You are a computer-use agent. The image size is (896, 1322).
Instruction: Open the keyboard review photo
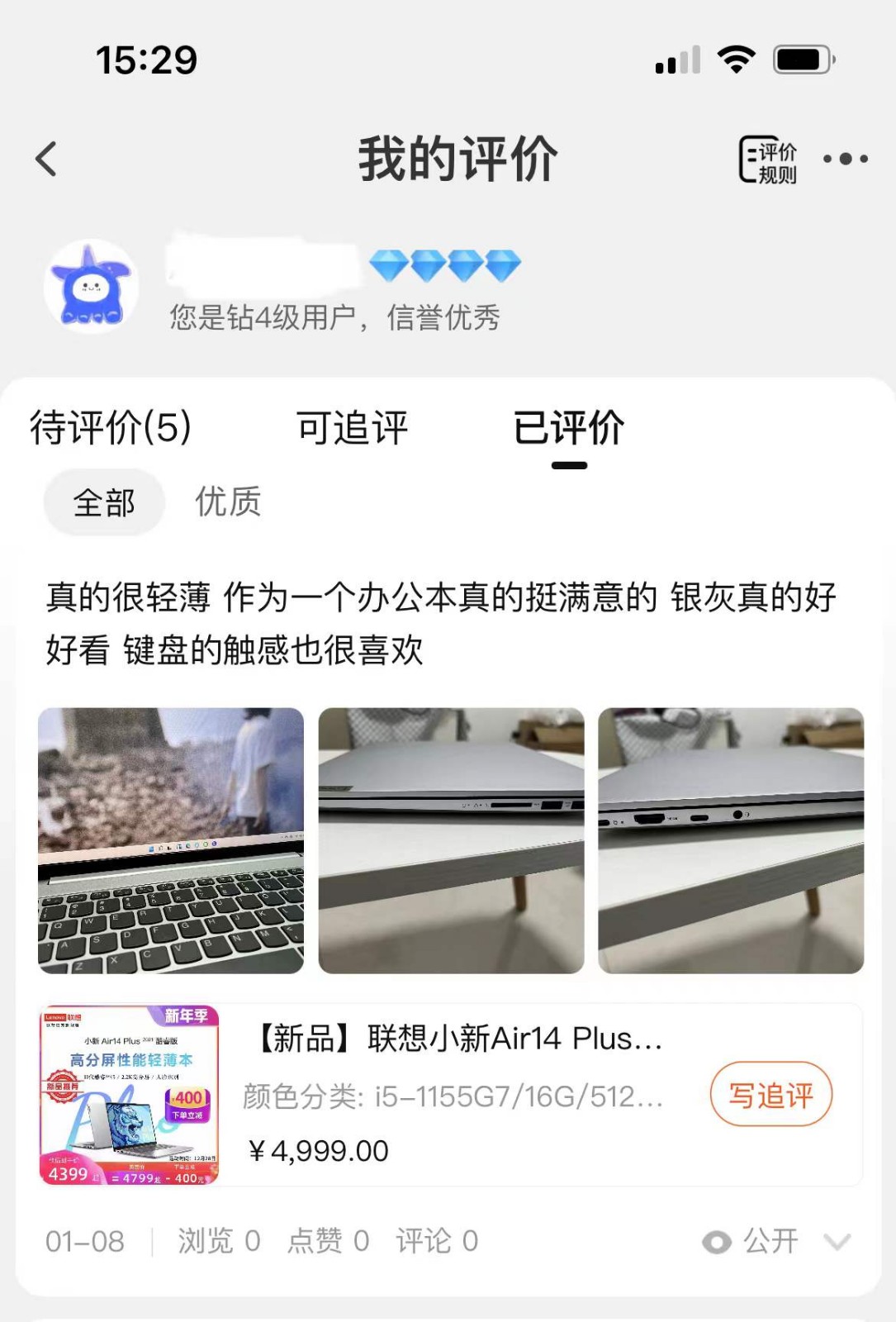[171, 840]
